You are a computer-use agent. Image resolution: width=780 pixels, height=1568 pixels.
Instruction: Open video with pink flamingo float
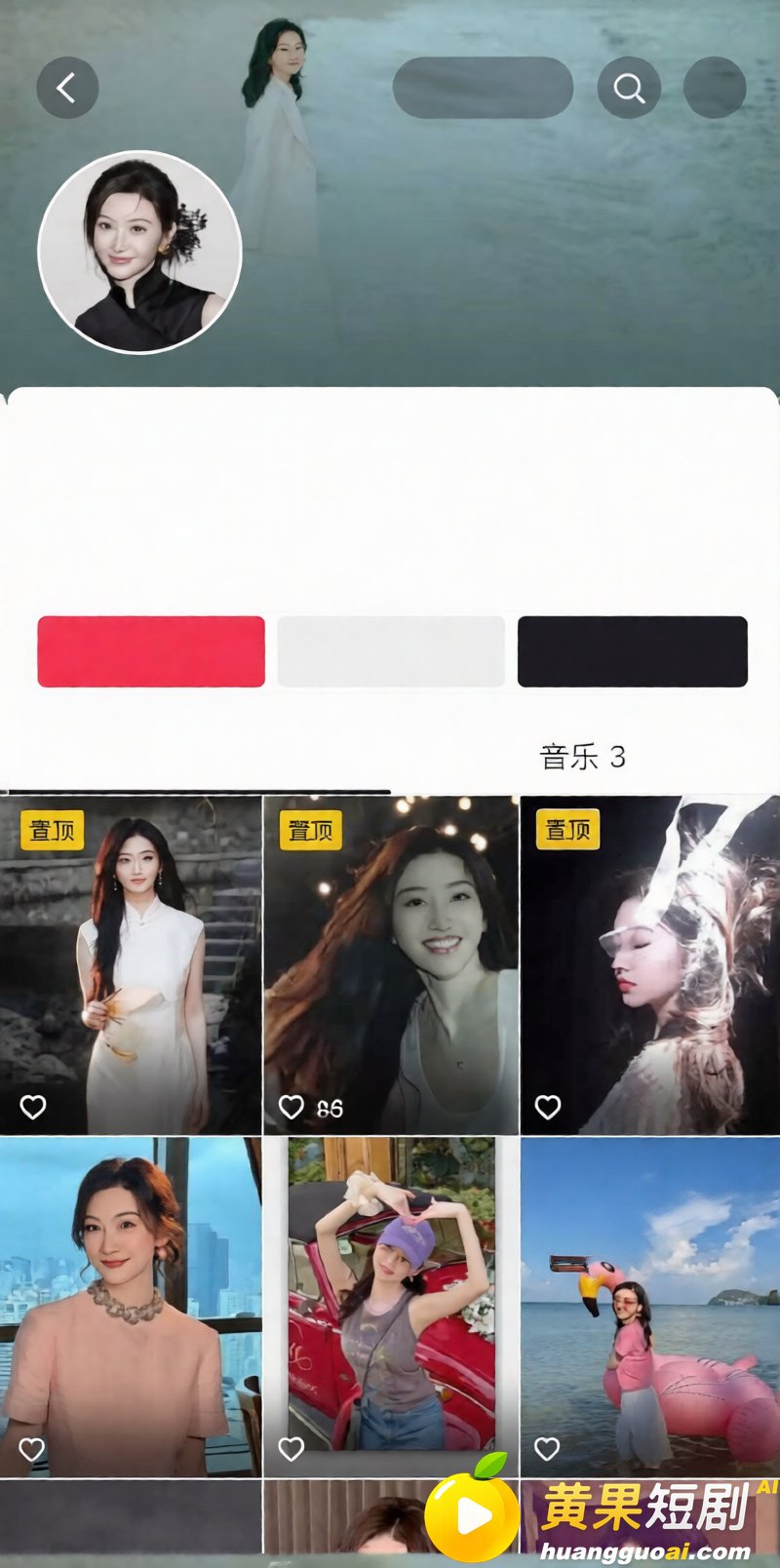click(650, 1307)
